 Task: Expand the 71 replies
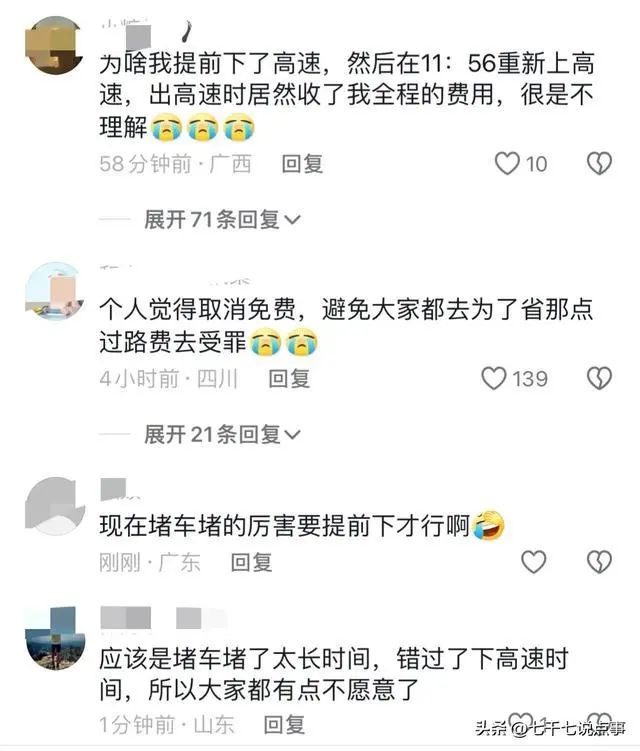[222, 220]
